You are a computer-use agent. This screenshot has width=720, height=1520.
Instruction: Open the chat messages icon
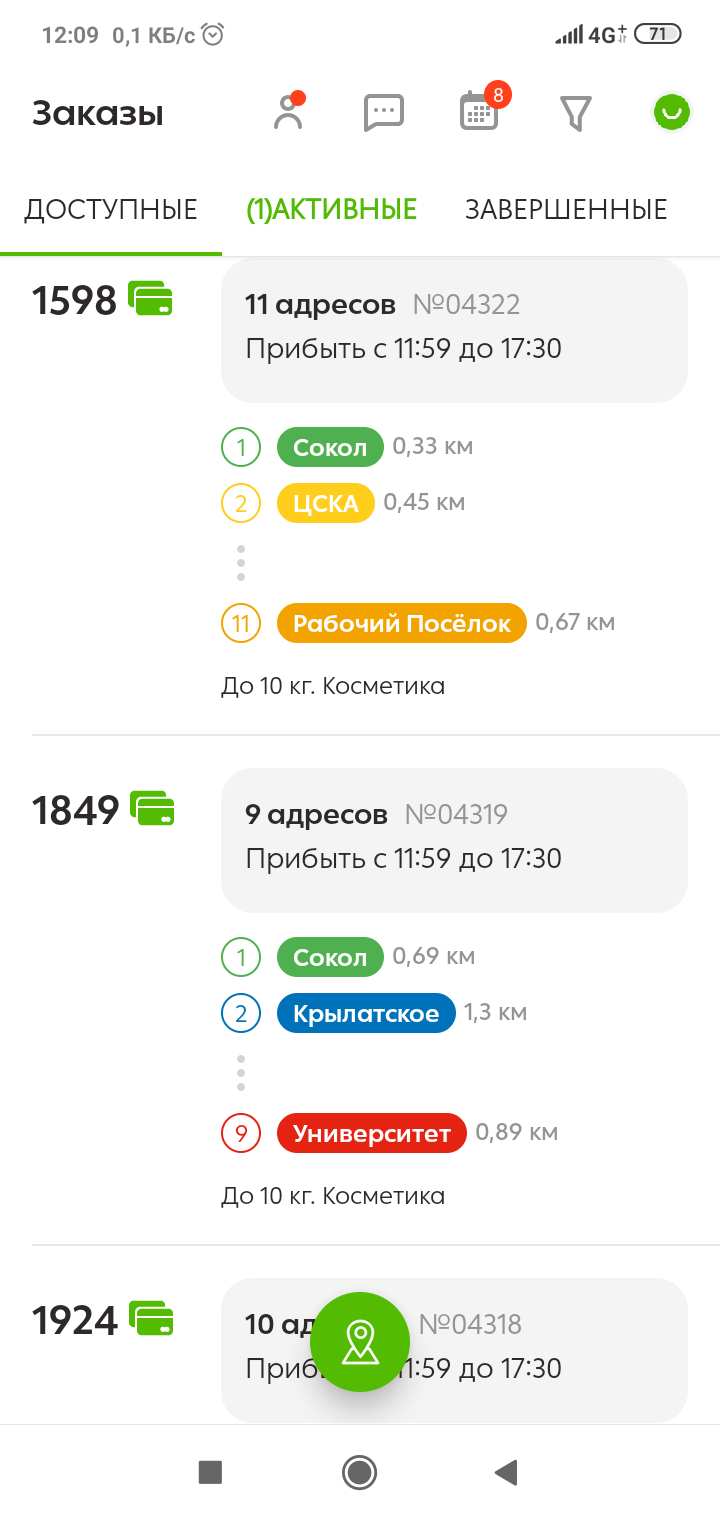point(383,113)
